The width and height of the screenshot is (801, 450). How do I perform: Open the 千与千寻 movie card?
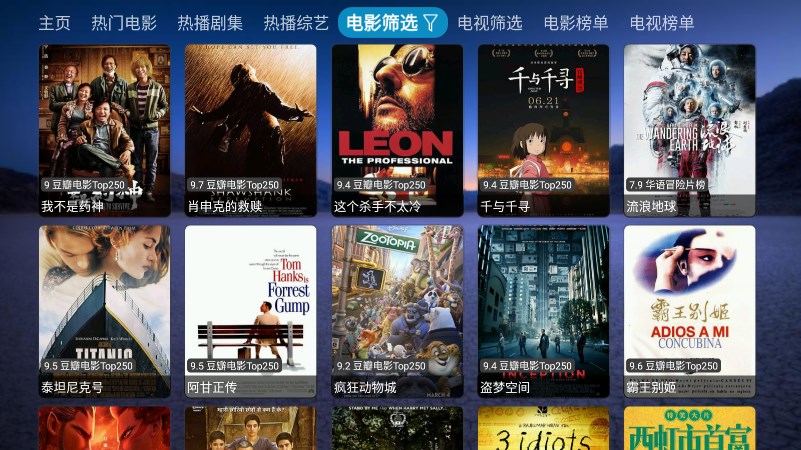543,130
